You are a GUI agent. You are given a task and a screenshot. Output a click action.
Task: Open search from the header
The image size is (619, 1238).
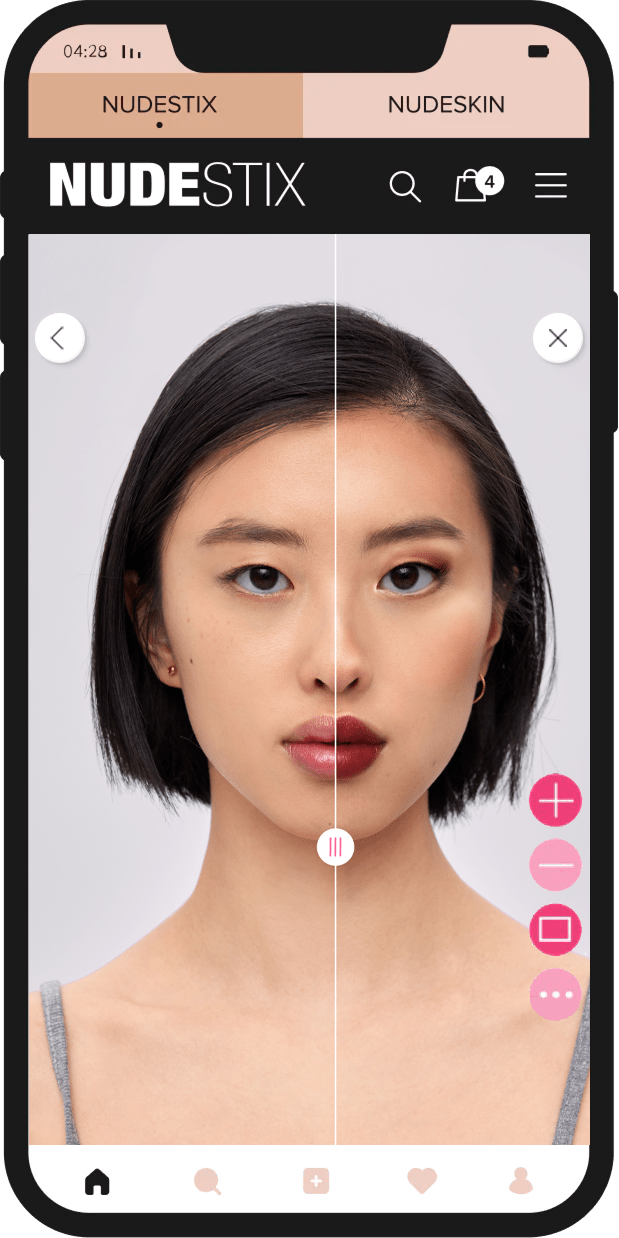(404, 186)
